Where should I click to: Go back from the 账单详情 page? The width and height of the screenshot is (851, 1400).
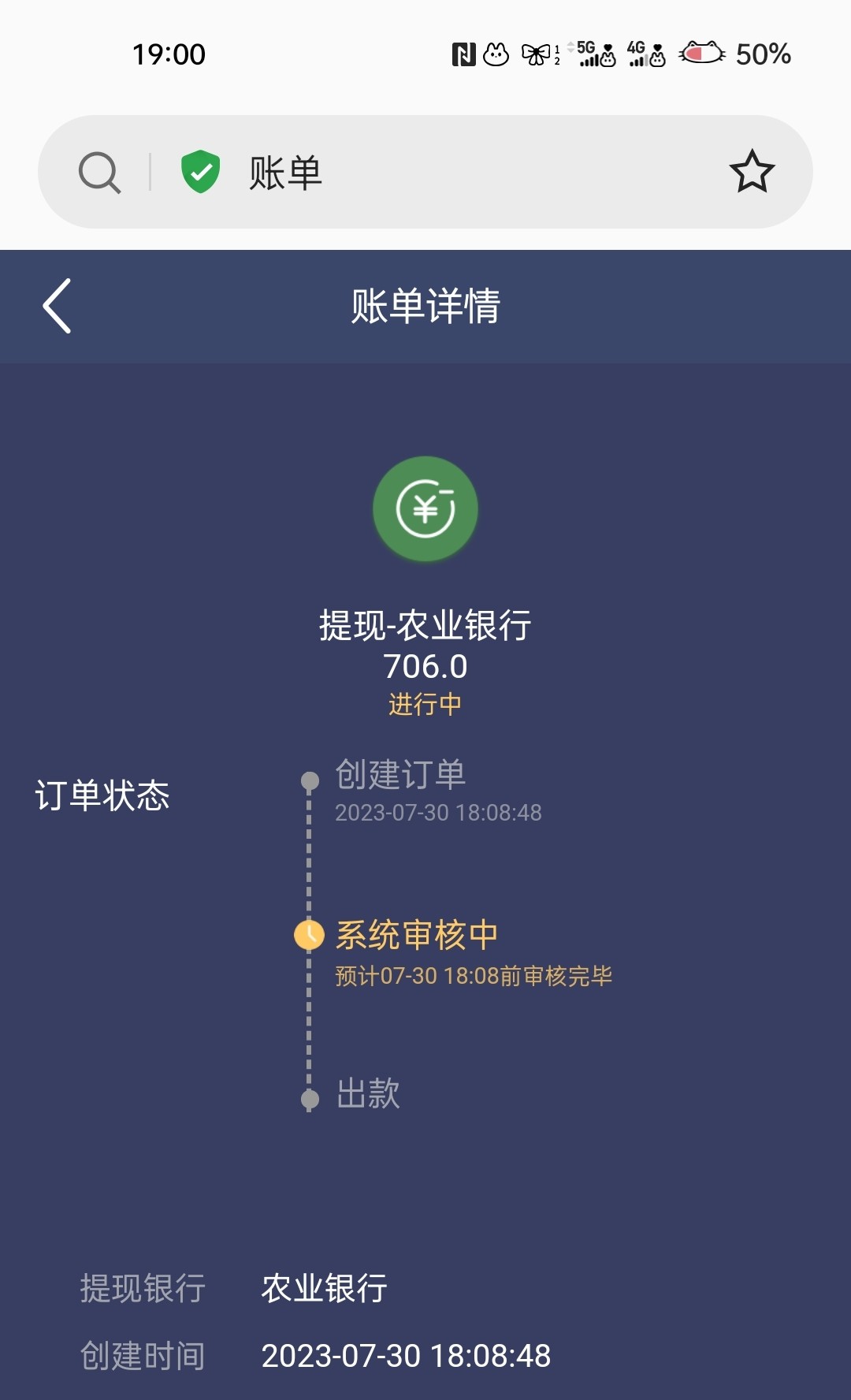(58, 306)
